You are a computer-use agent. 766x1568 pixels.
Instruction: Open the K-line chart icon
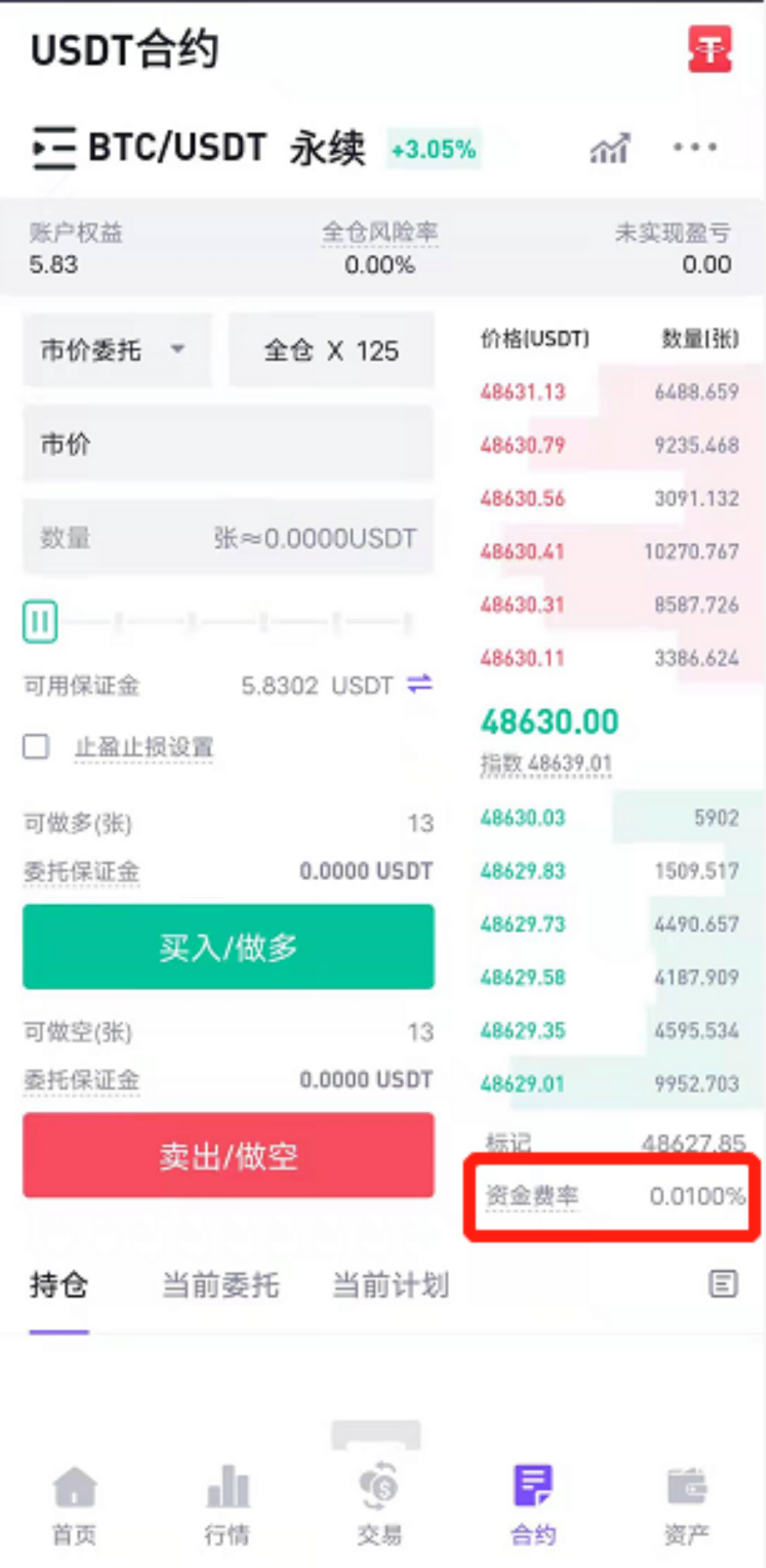pyautogui.click(x=609, y=148)
